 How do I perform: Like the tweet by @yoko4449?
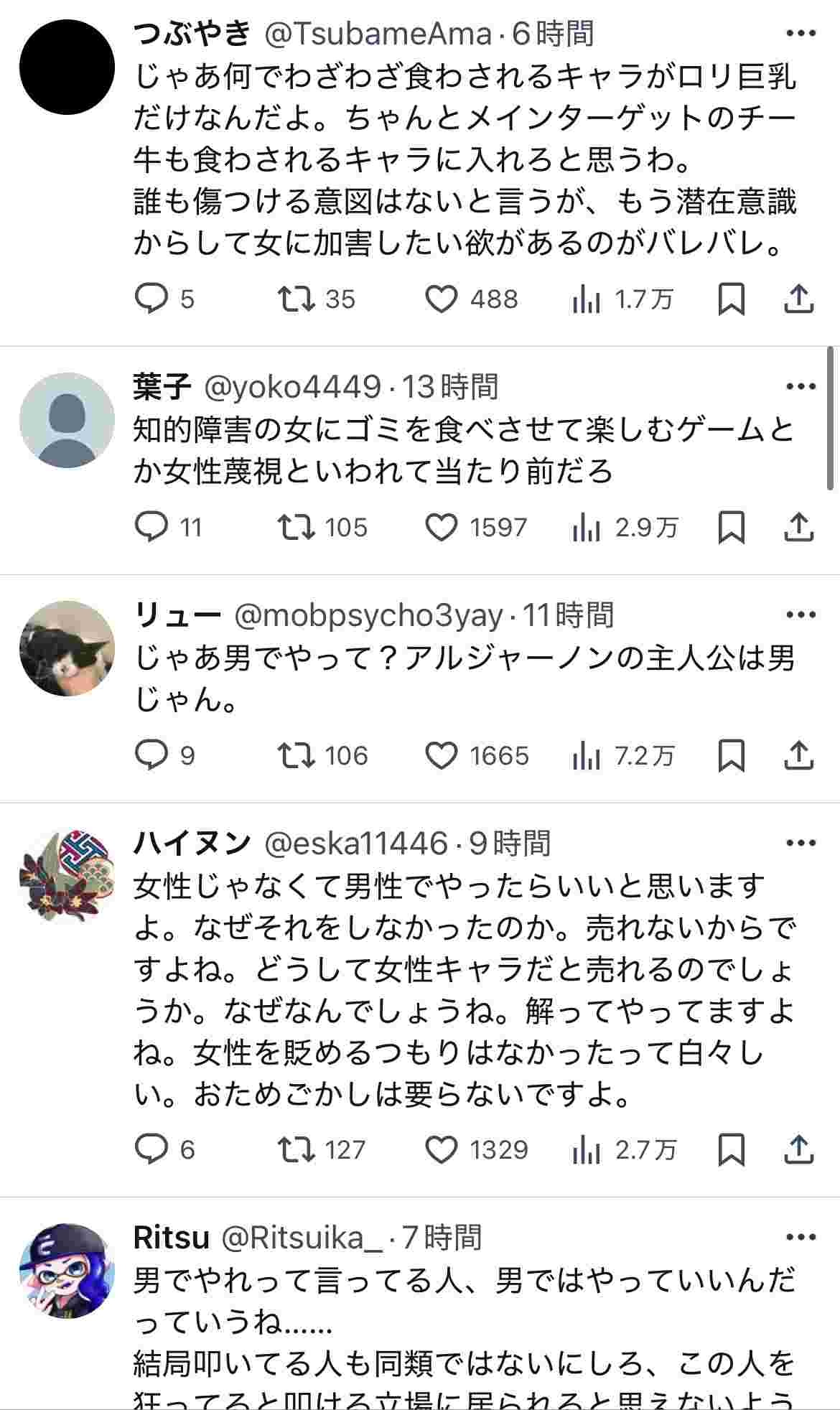pyautogui.click(x=442, y=527)
